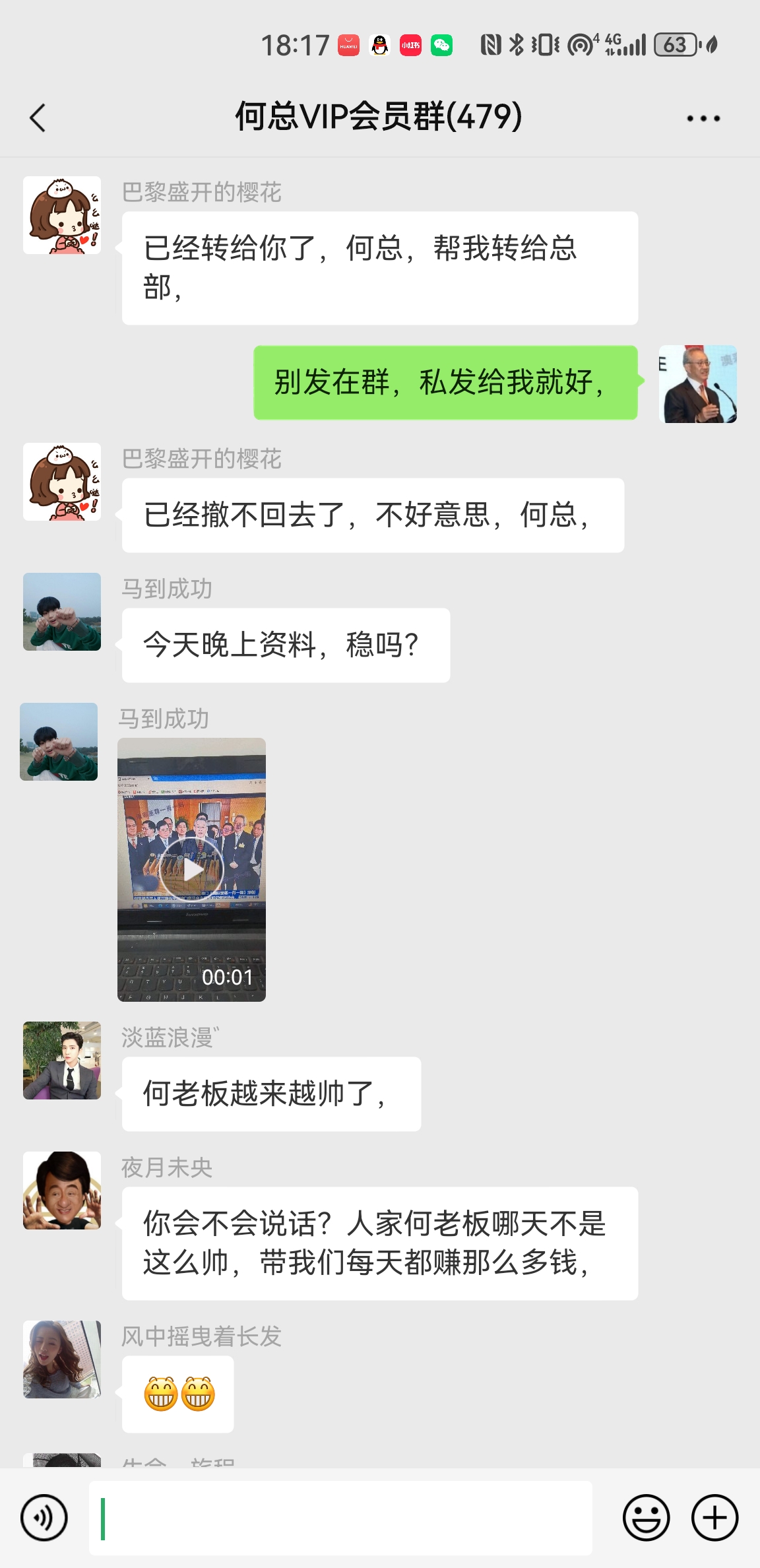Play the video sent by 马到成功
This screenshot has width=760, height=1568.
coord(191,870)
